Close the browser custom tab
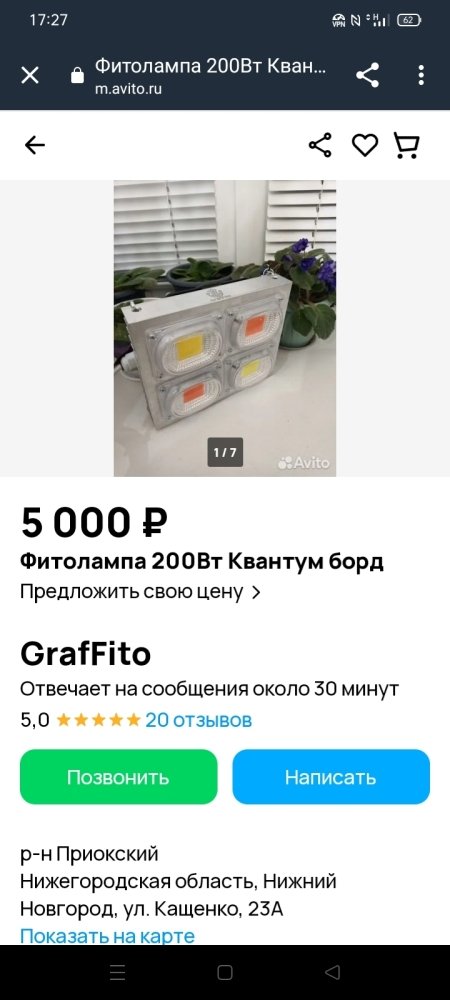The height and width of the screenshot is (1000, 450). (30, 75)
